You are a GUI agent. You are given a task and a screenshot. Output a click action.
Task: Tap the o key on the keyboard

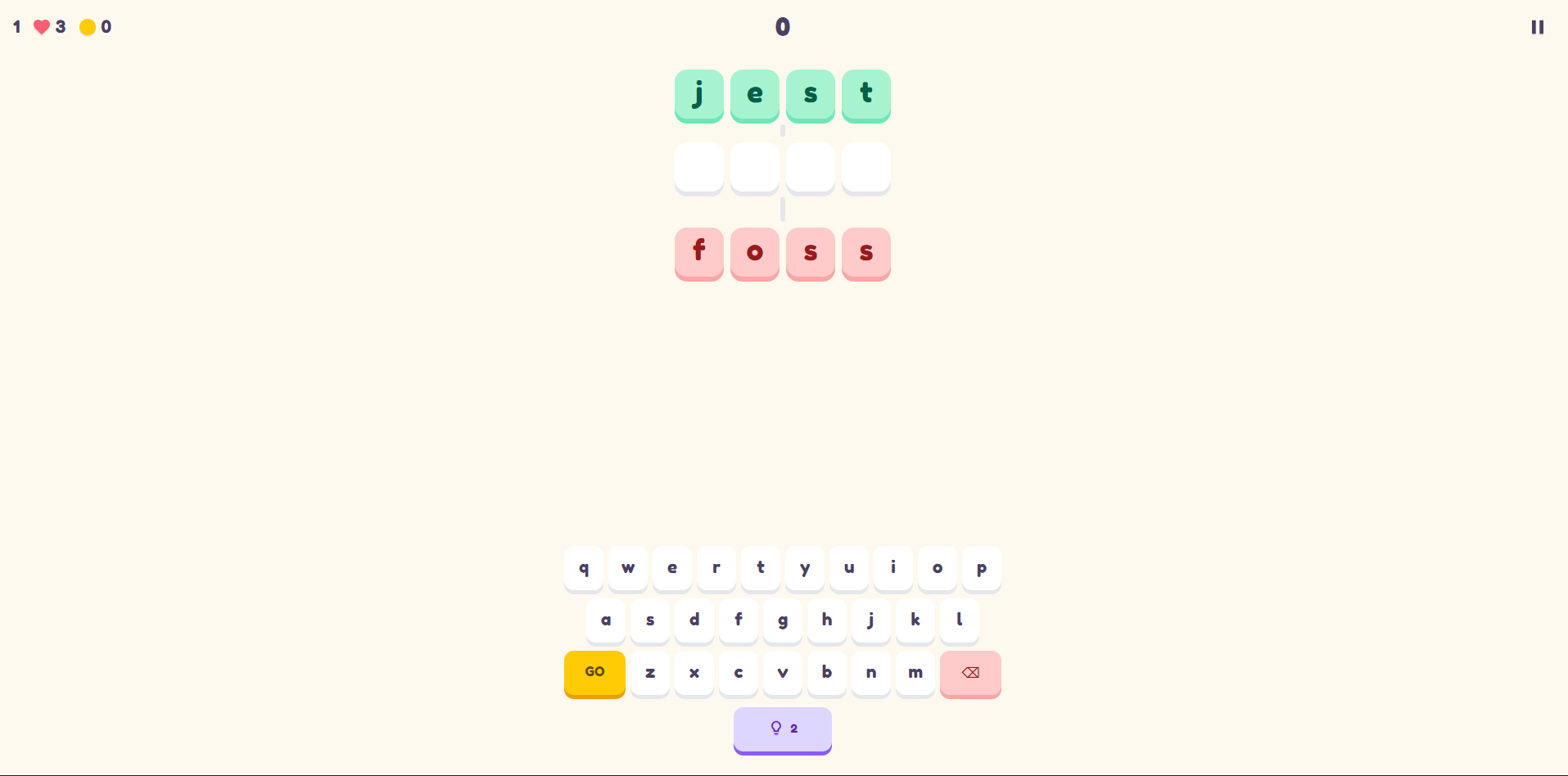(x=938, y=568)
